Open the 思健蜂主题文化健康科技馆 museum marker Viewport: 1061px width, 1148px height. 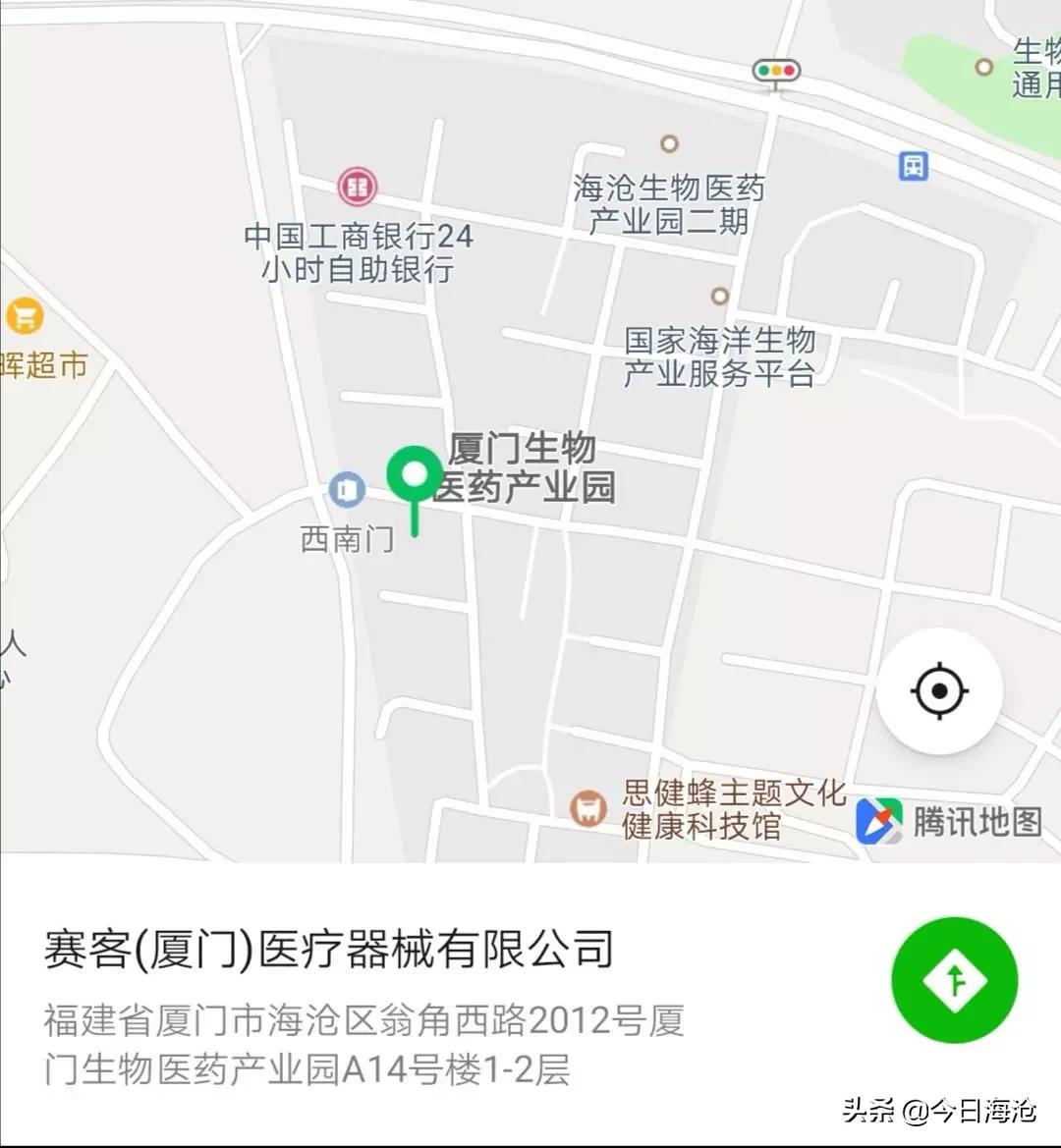[589, 808]
